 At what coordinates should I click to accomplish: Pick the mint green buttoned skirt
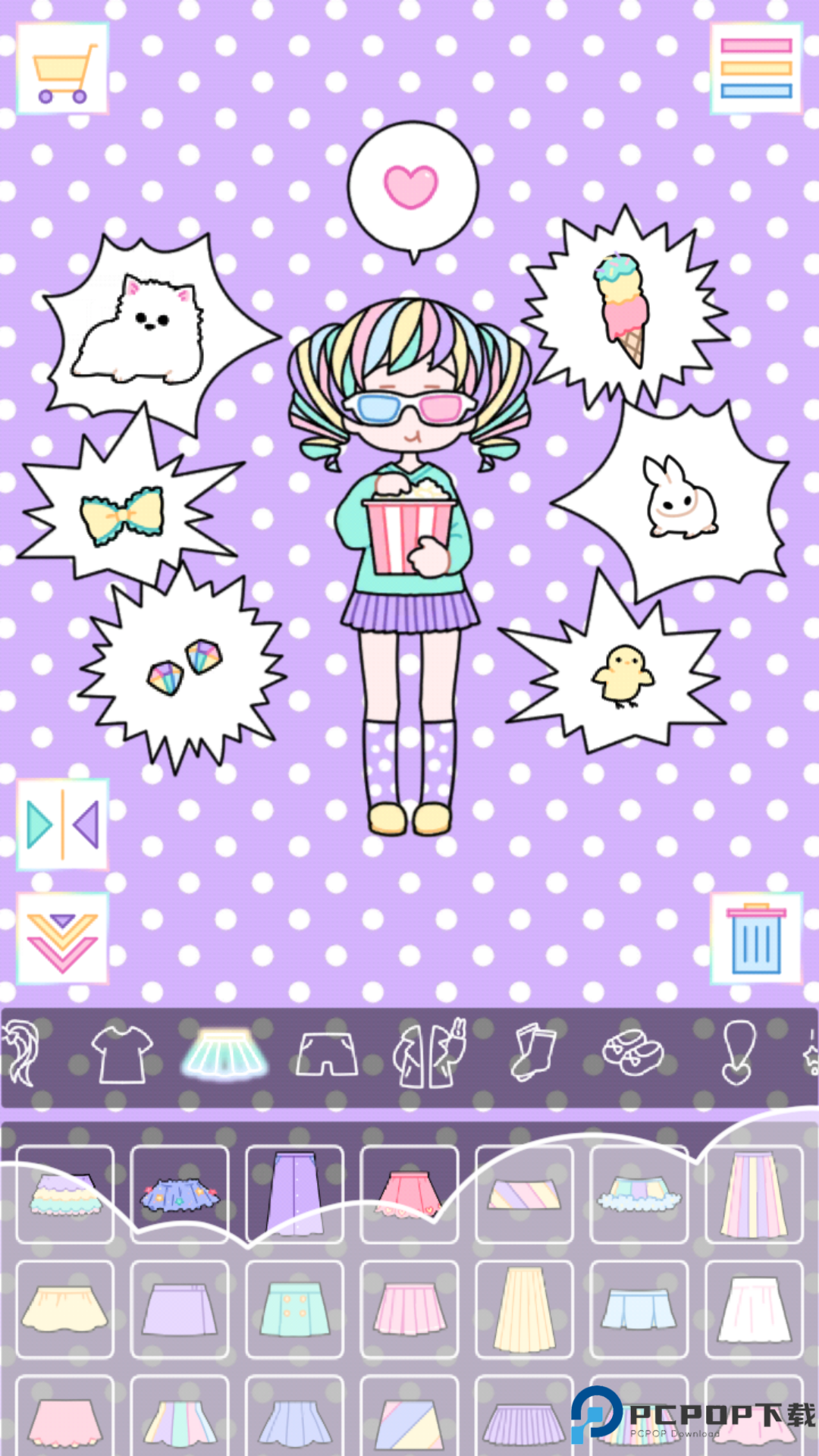[294, 1310]
